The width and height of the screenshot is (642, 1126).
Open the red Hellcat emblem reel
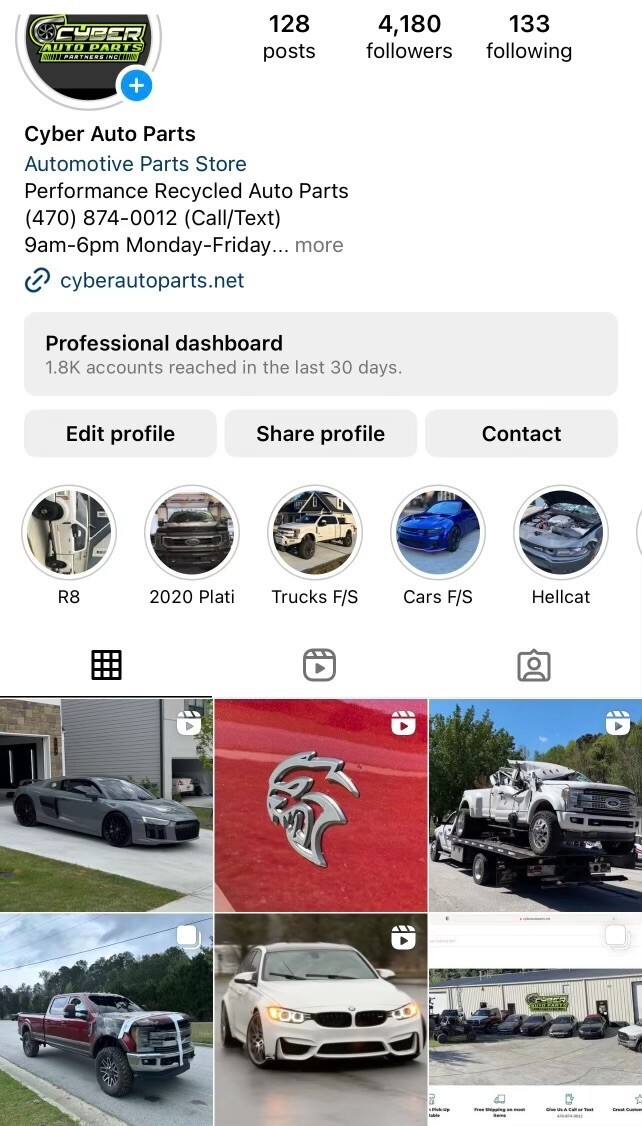click(320, 805)
